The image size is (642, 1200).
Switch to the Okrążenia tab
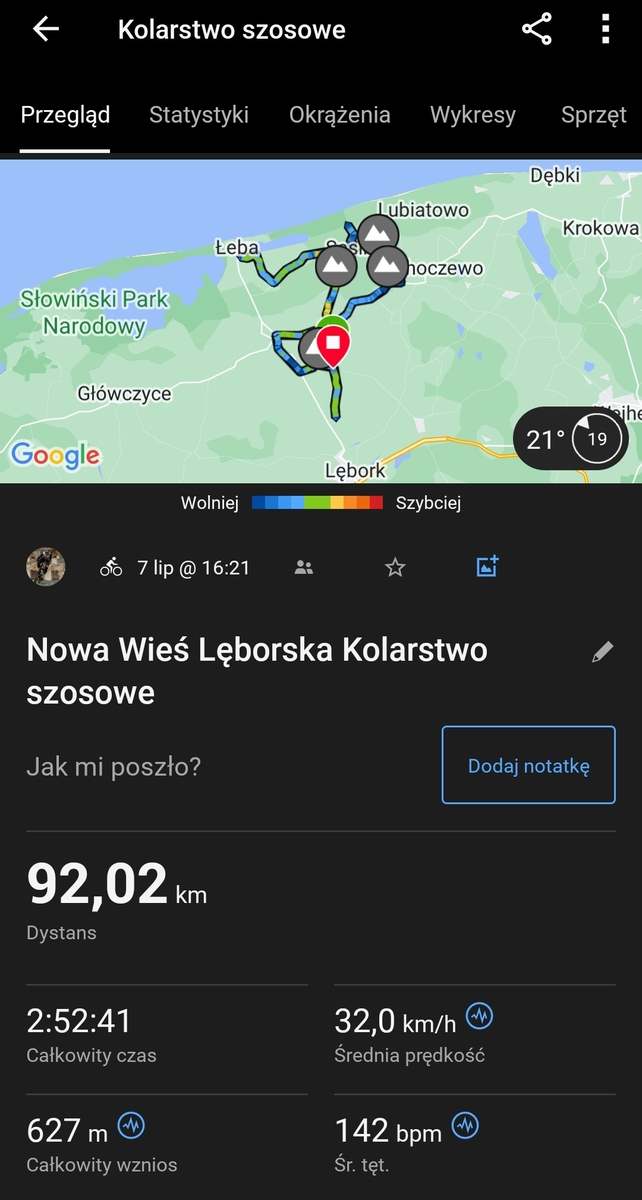[340, 114]
